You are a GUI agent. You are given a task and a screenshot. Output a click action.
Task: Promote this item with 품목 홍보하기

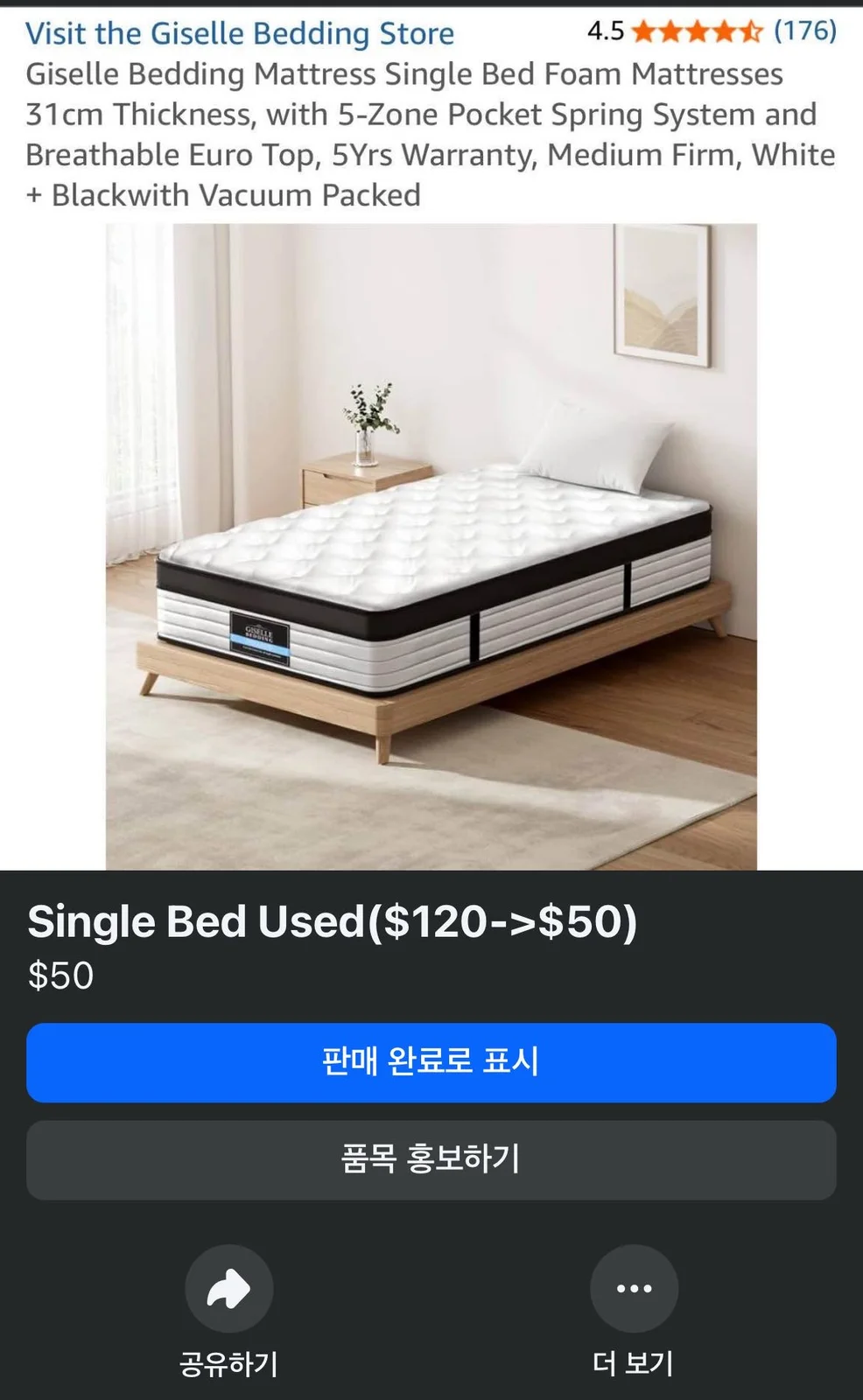[x=431, y=1159]
